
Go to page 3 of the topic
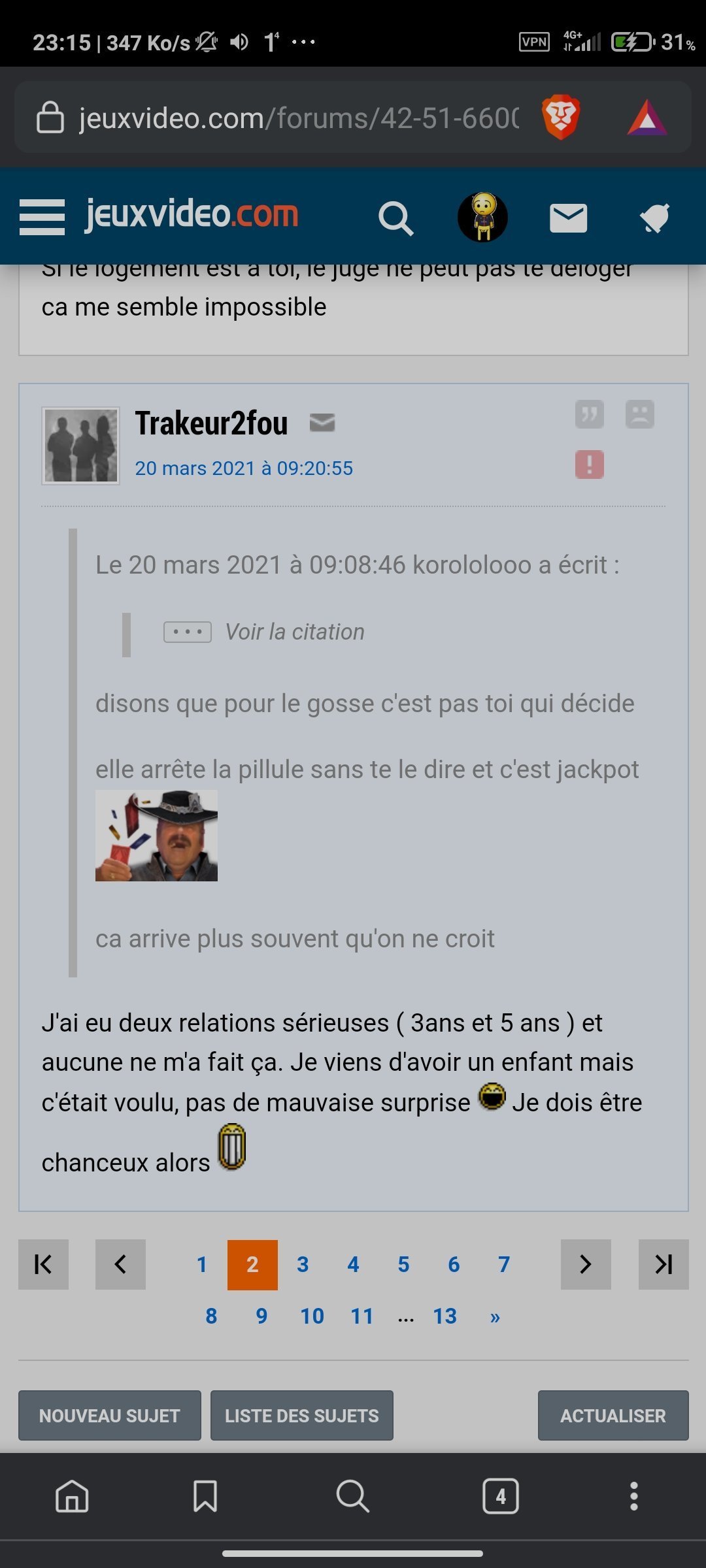303,1265
